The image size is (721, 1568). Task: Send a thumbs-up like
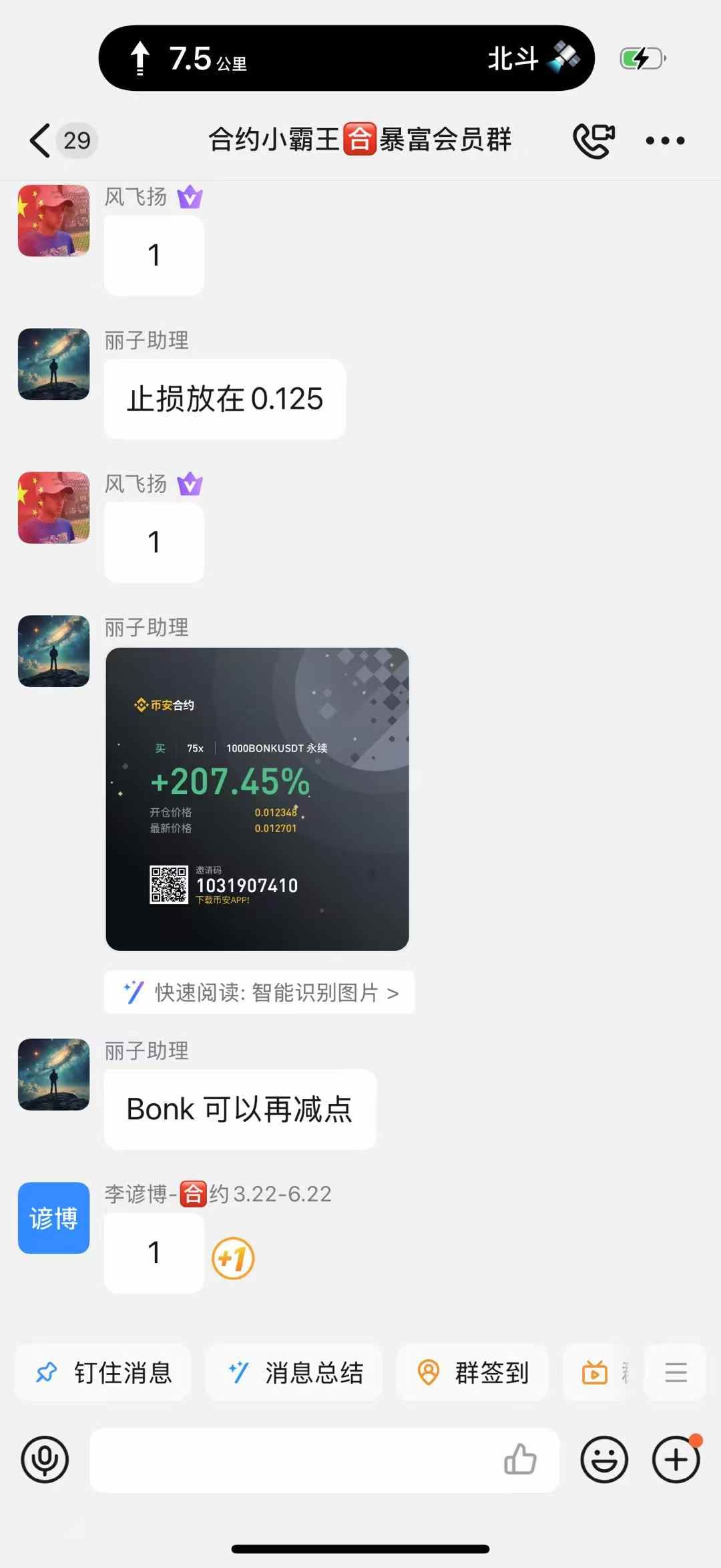click(x=520, y=1460)
